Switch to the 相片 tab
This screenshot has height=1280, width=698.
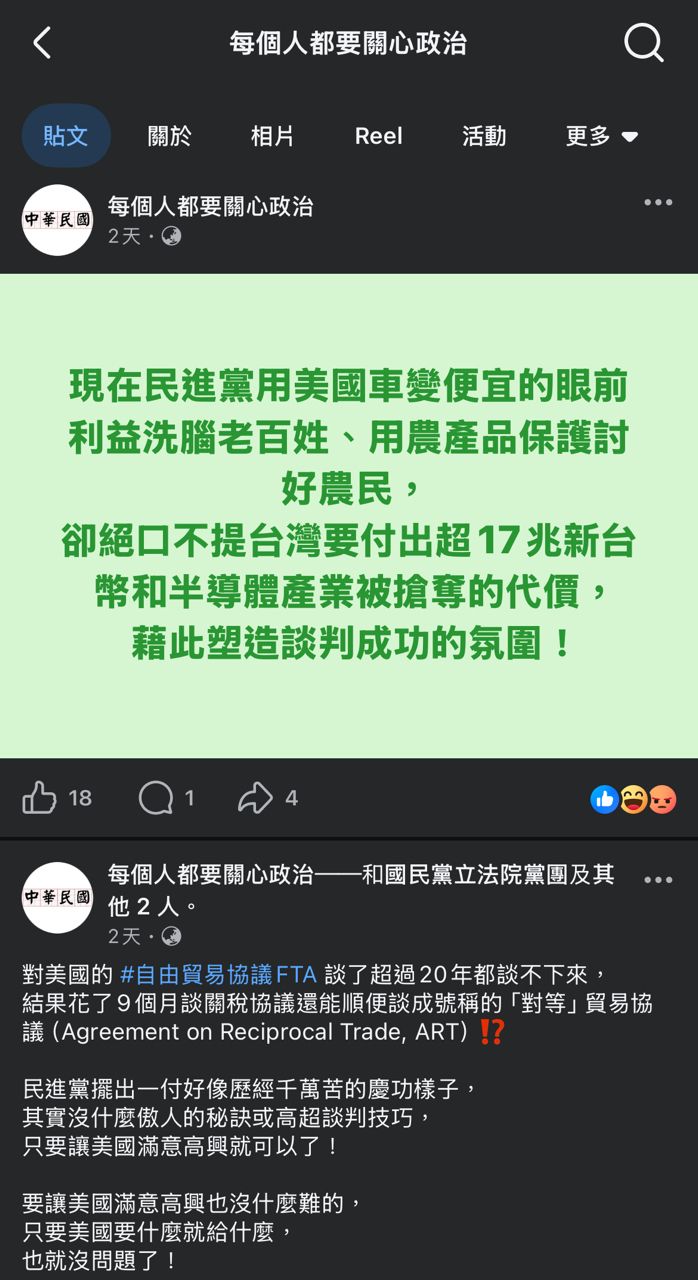tap(272, 136)
